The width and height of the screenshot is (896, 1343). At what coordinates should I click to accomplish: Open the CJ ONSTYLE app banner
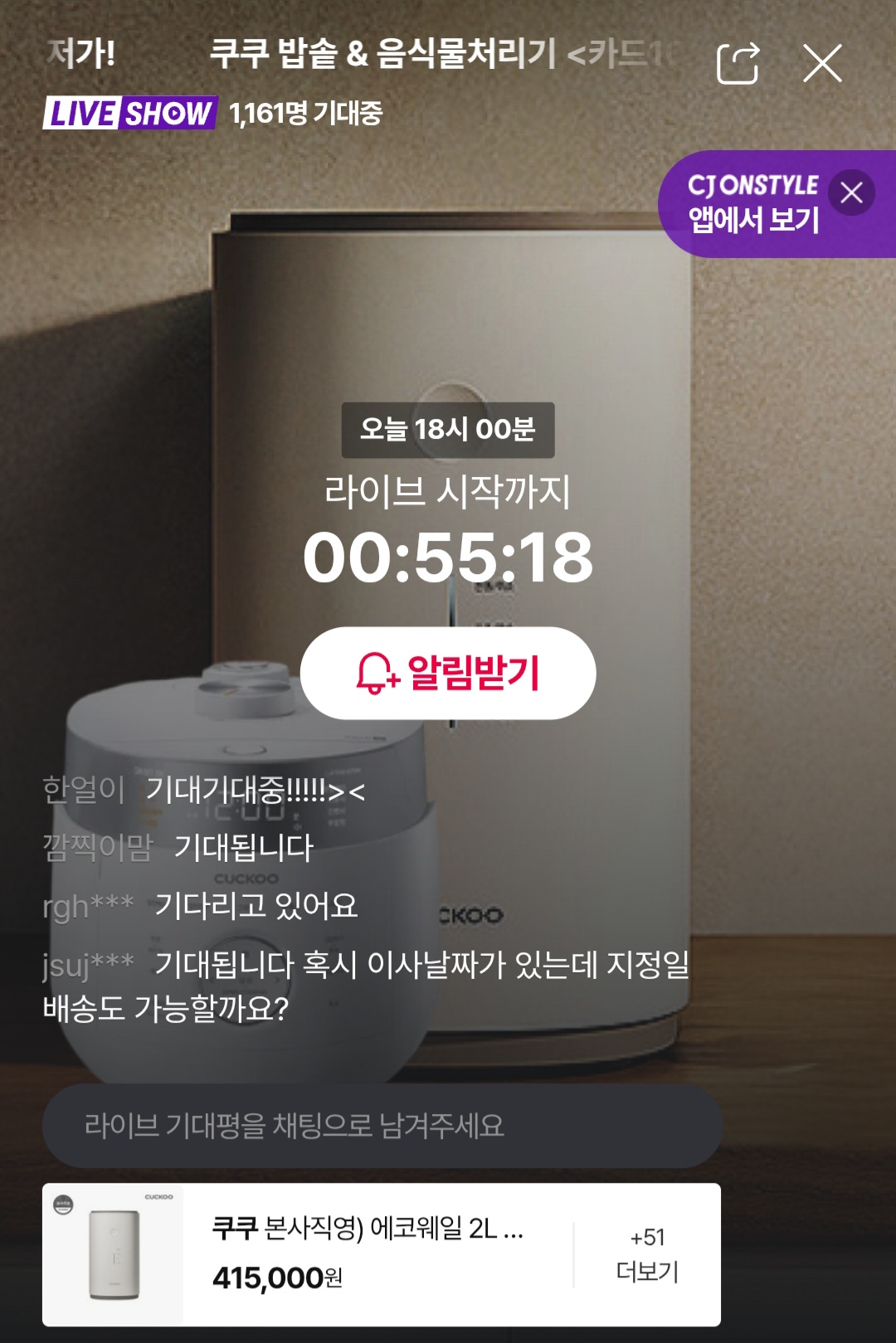(752, 203)
